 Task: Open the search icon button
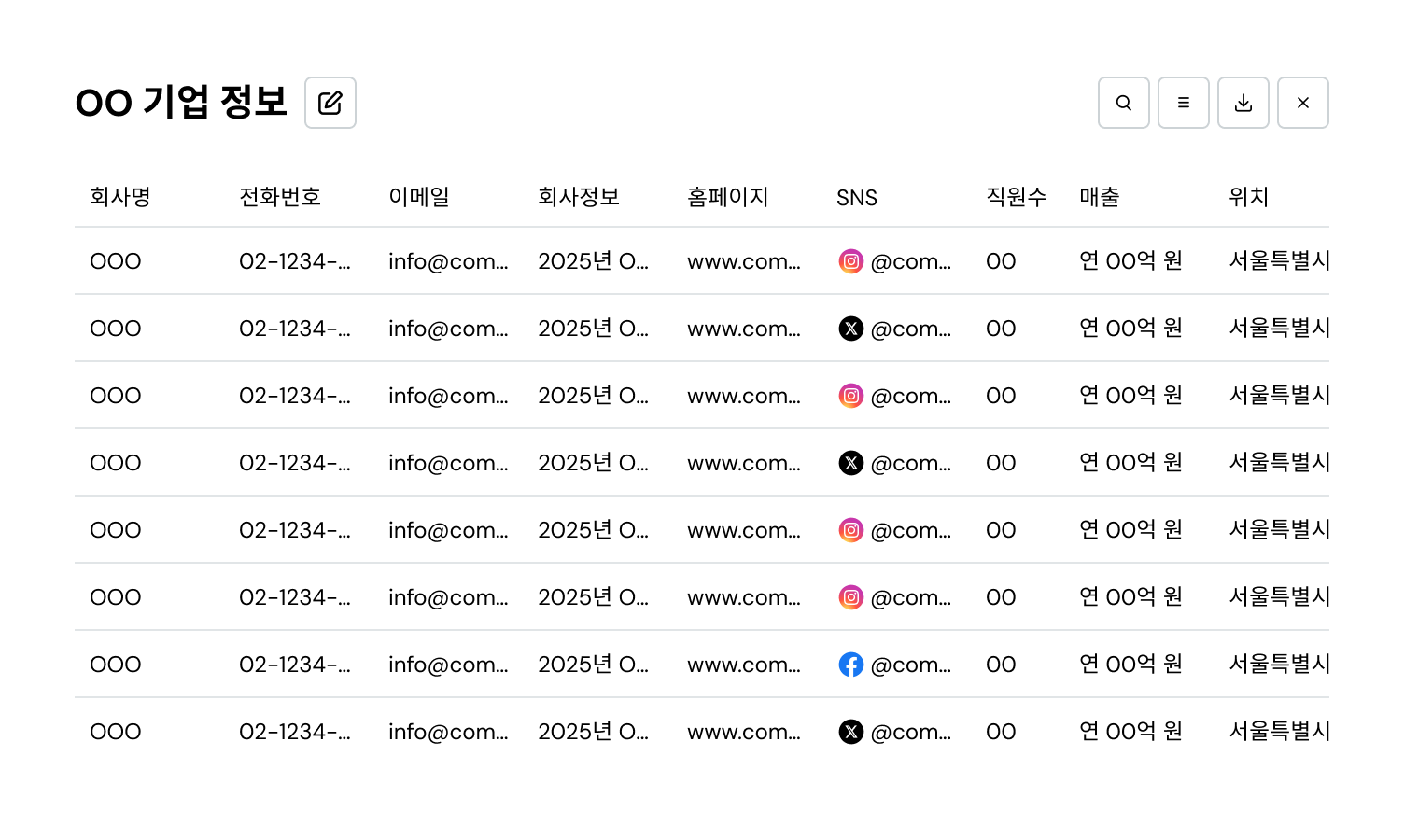click(1124, 103)
